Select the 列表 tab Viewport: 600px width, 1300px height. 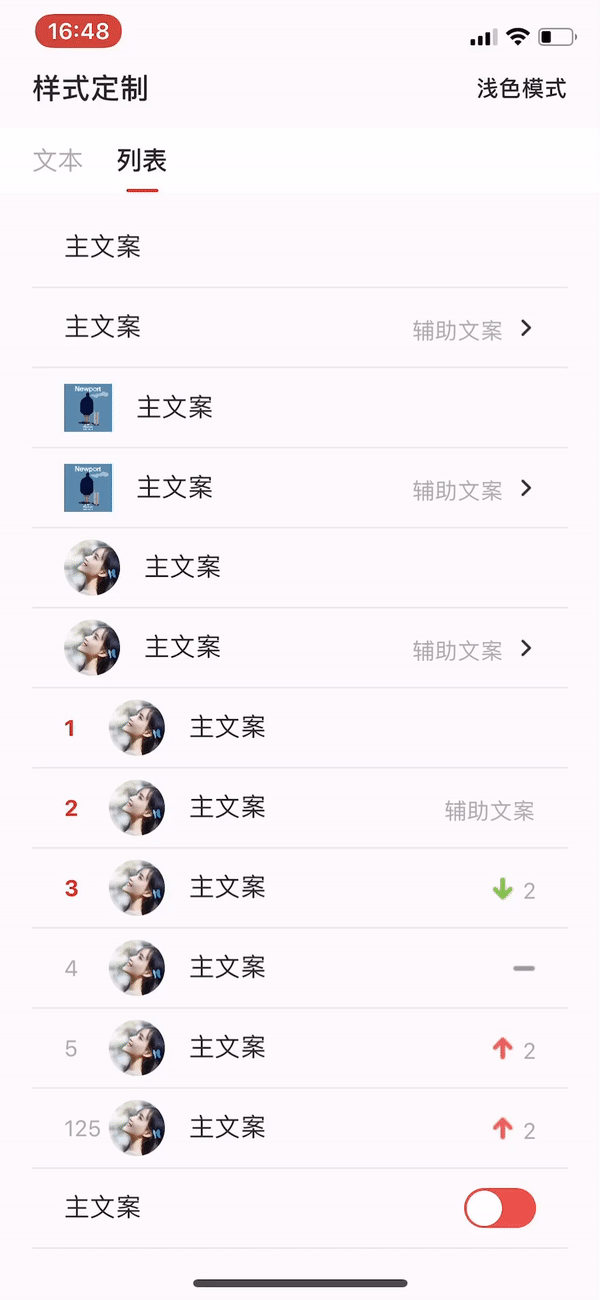[x=142, y=160]
